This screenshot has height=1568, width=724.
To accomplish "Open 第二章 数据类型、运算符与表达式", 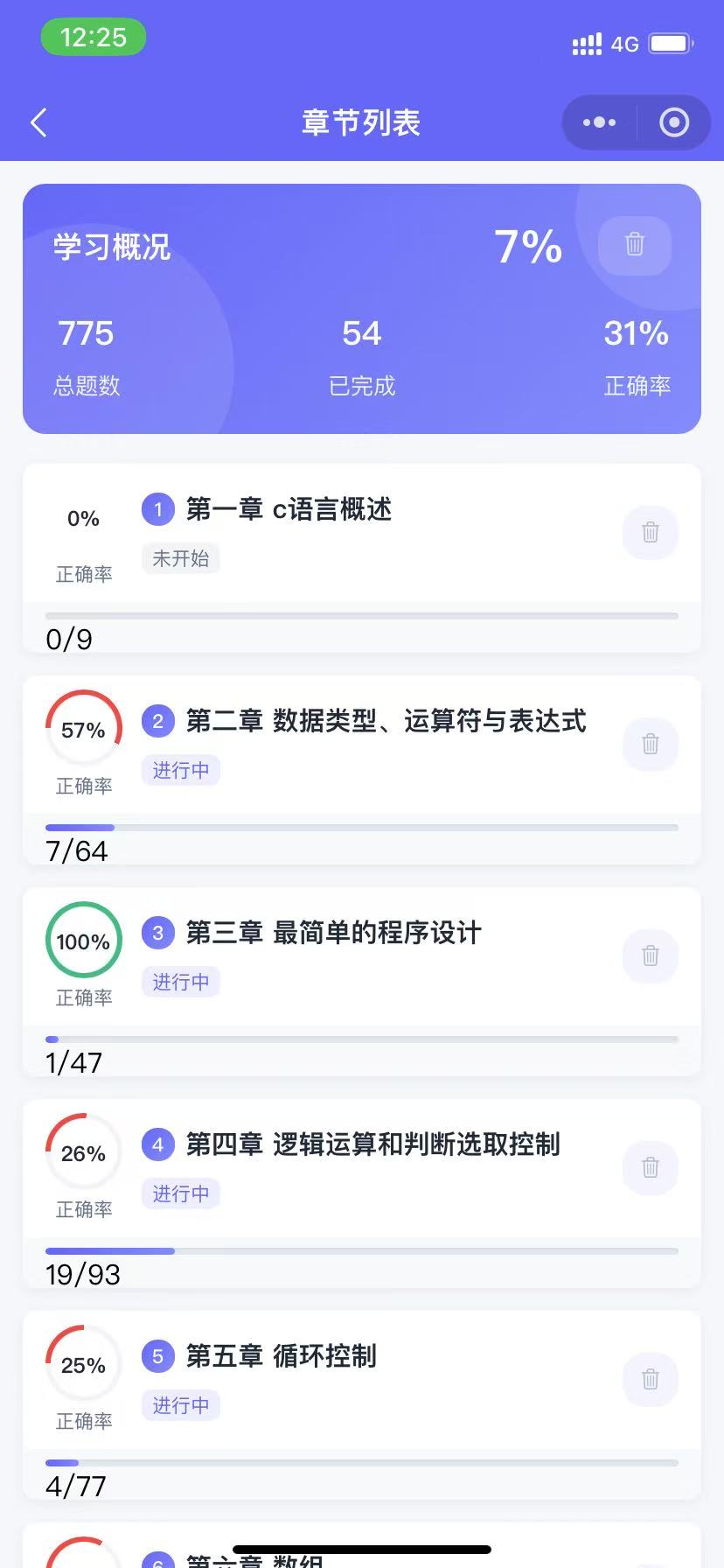I will (x=385, y=721).
